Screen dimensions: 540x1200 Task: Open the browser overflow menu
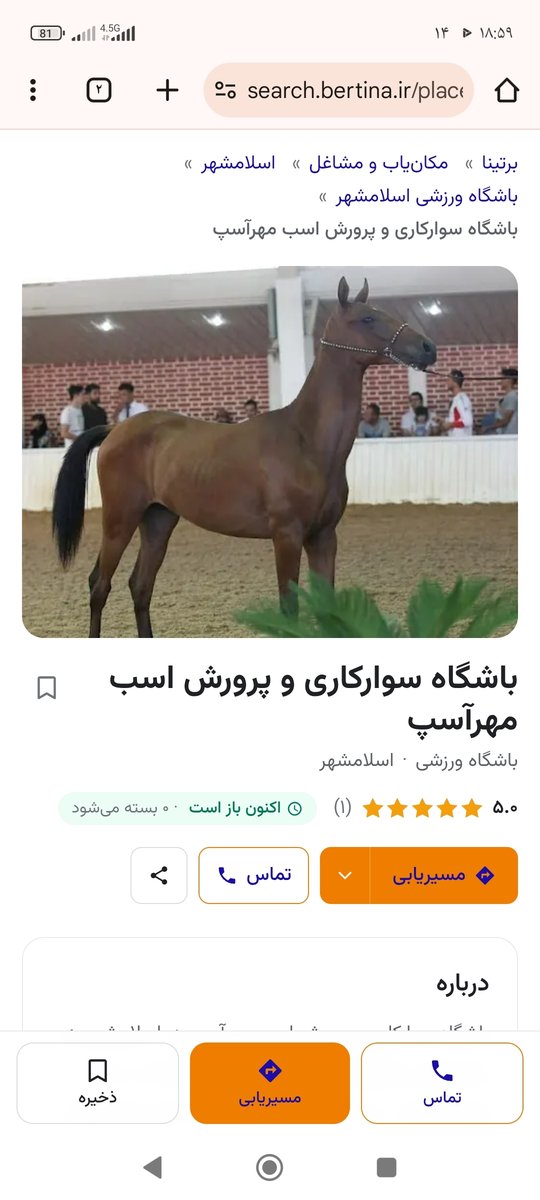point(33,90)
